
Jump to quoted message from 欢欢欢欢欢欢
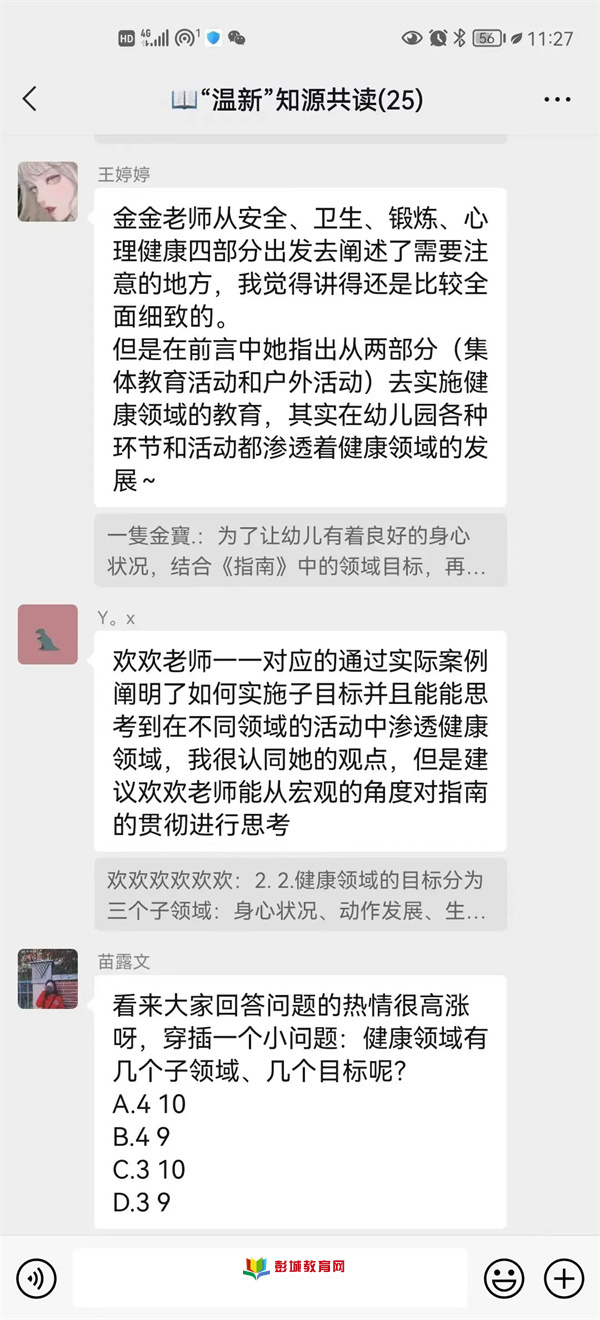[x=300, y=895]
